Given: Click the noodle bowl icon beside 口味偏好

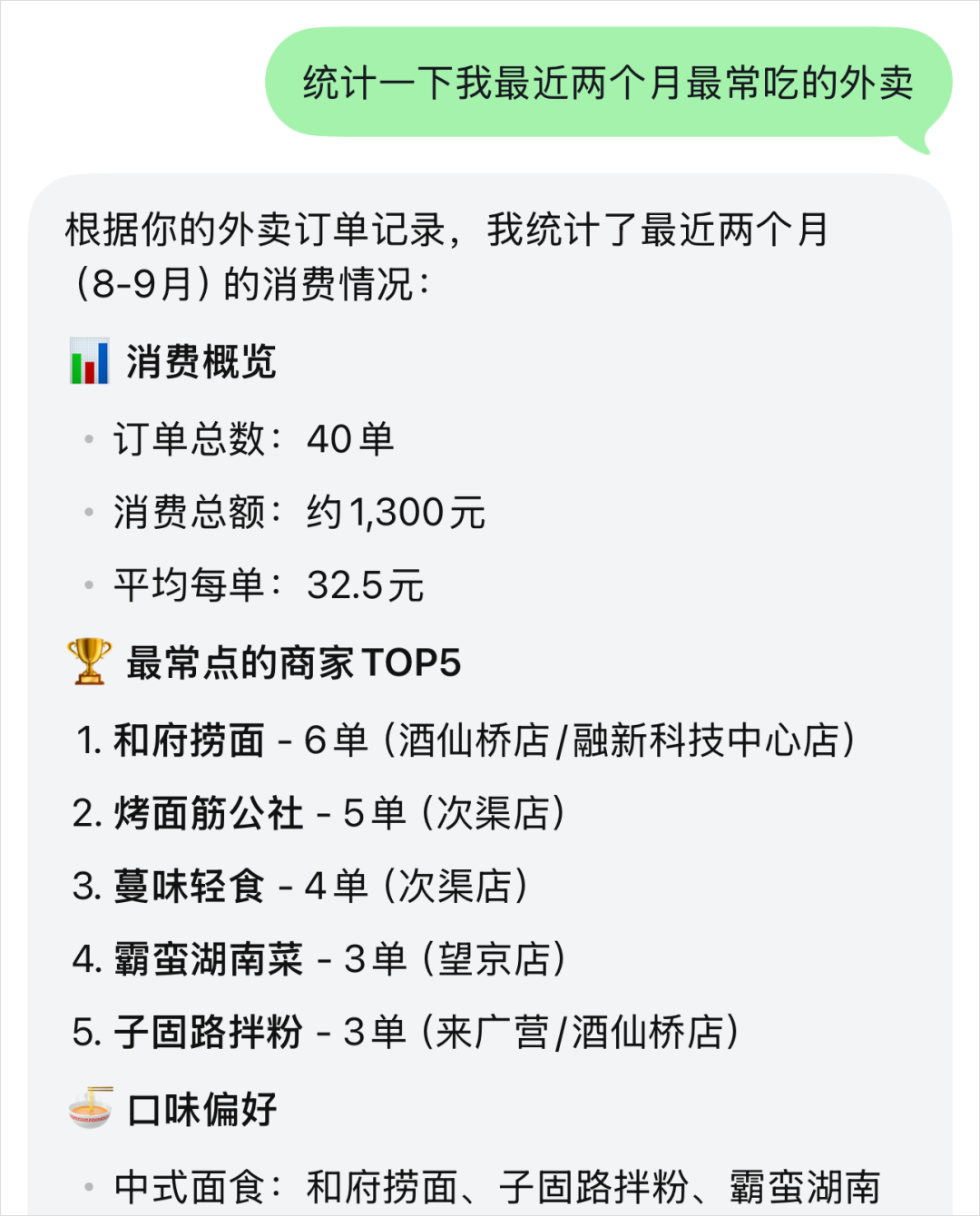Looking at the screenshot, I should point(86,1106).
